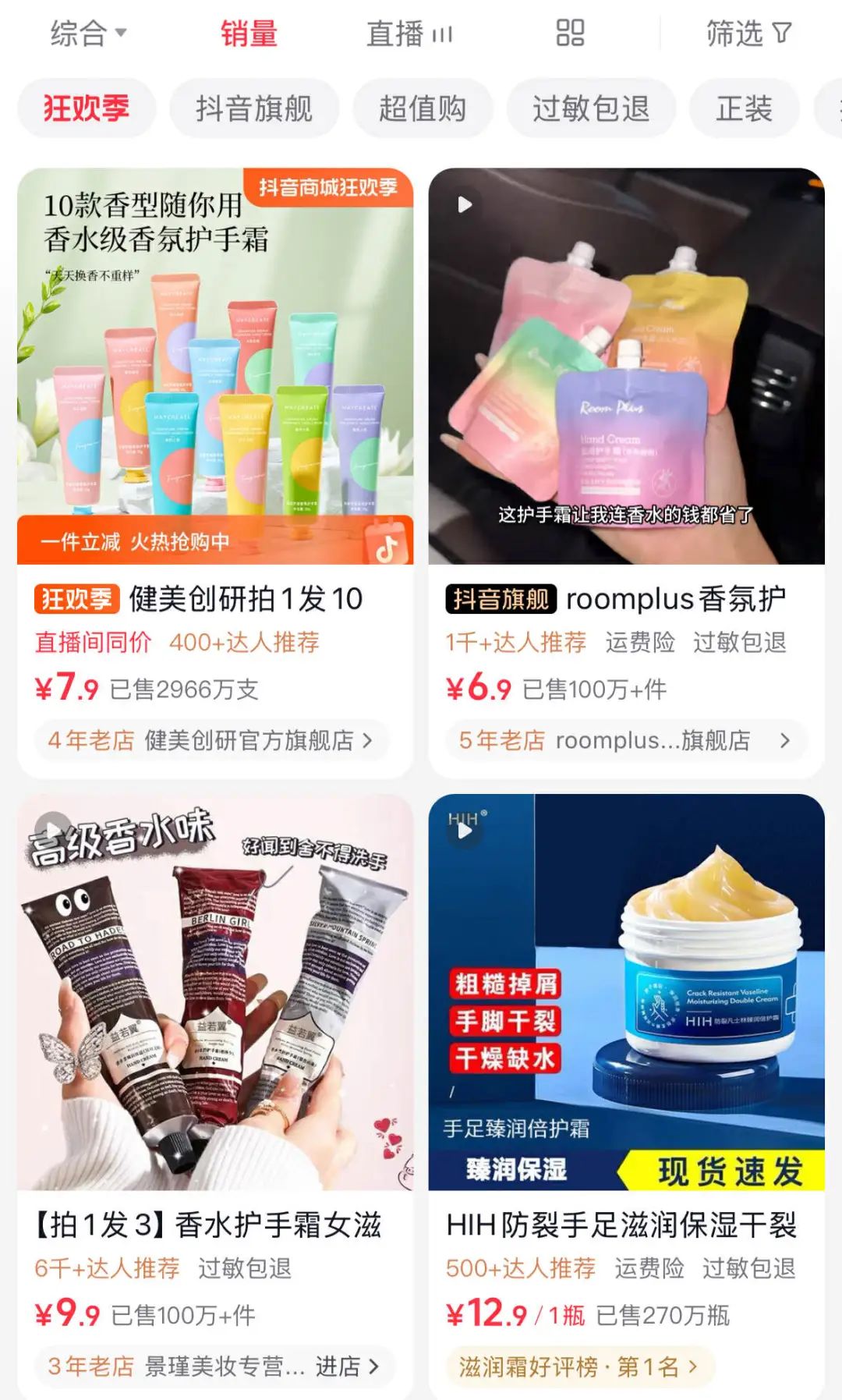Image resolution: width=842 pixels, height=1400 pixels.
Task: Apply the 超值购 filter chip
Action: (x=423, y=108)
